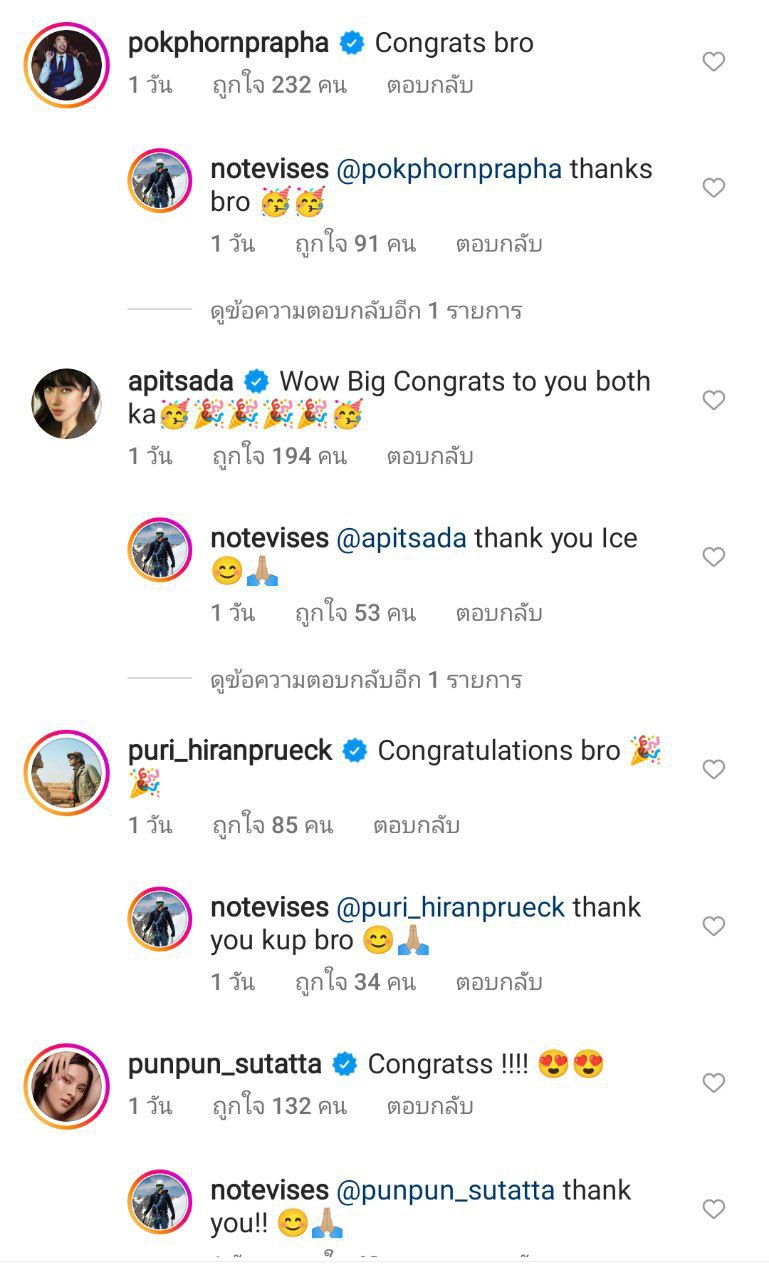Like apitsada's Big Congrats comment
The height and width of the screenshot is (1280, 769).
point(713,401)
